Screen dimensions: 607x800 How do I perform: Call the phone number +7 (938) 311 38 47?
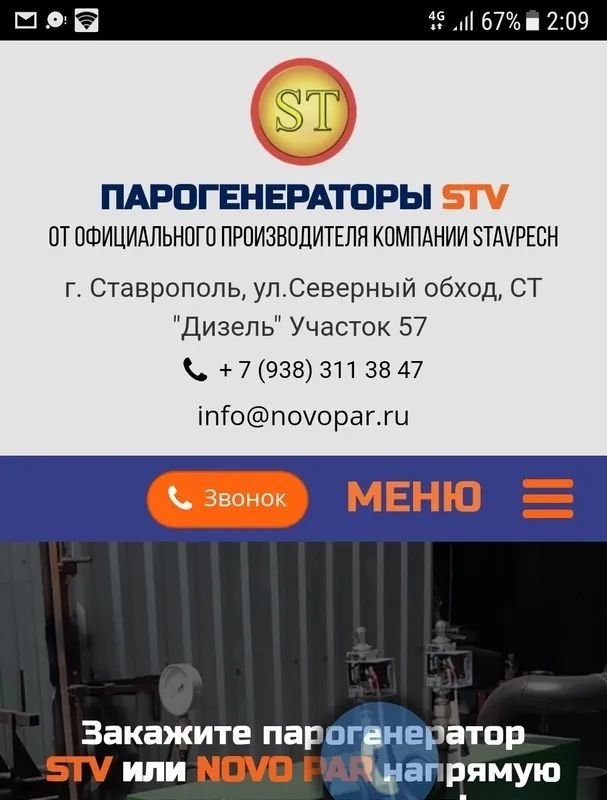click(320, 370)
